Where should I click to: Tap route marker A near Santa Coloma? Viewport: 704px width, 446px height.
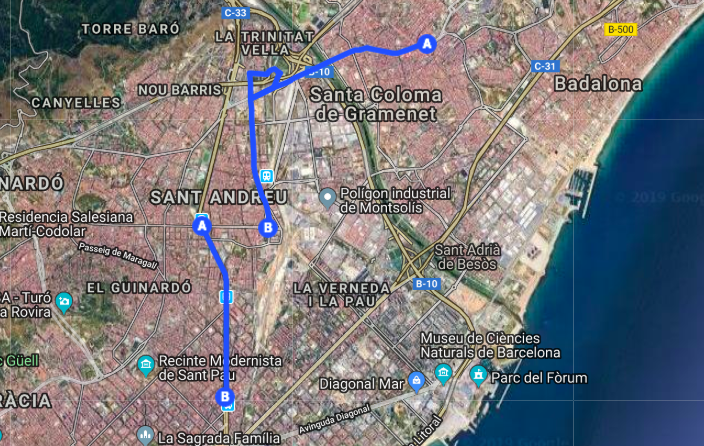427,44
